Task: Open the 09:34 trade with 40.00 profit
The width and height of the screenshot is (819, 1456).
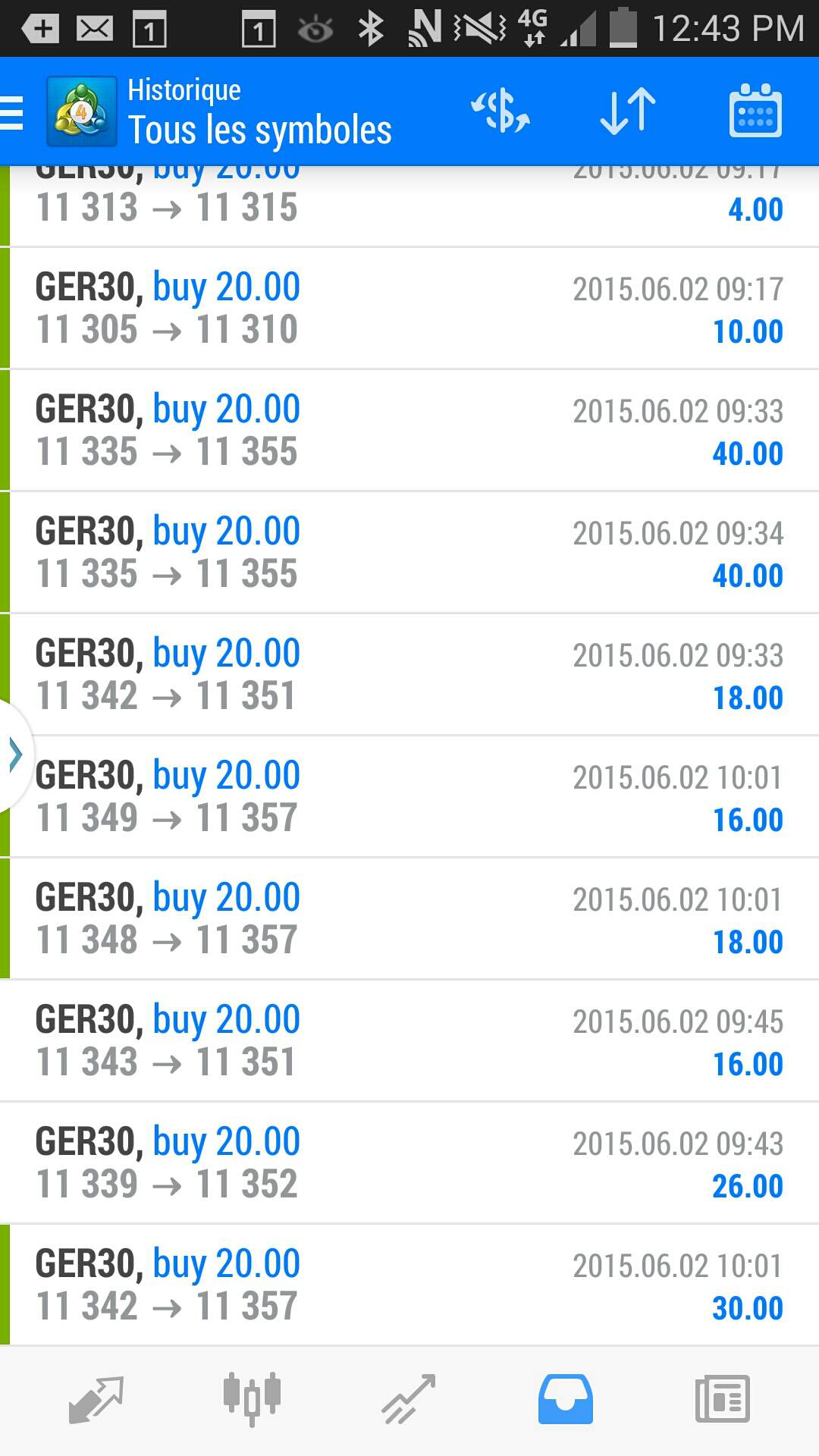Action: (x=409, y=553)
